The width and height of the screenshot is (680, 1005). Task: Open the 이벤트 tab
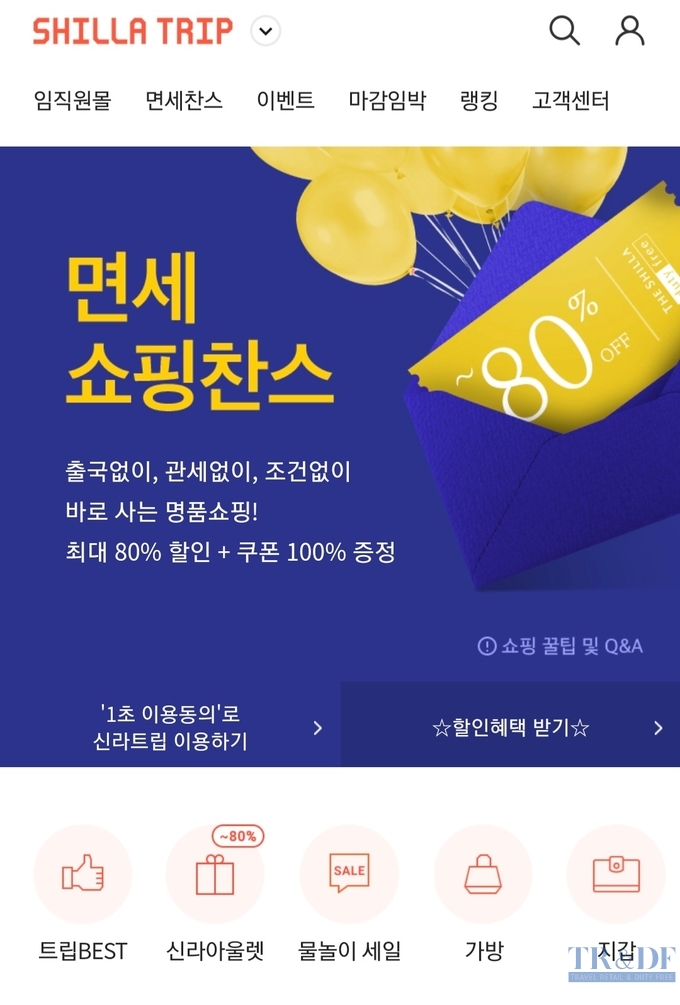click(286, 101)
